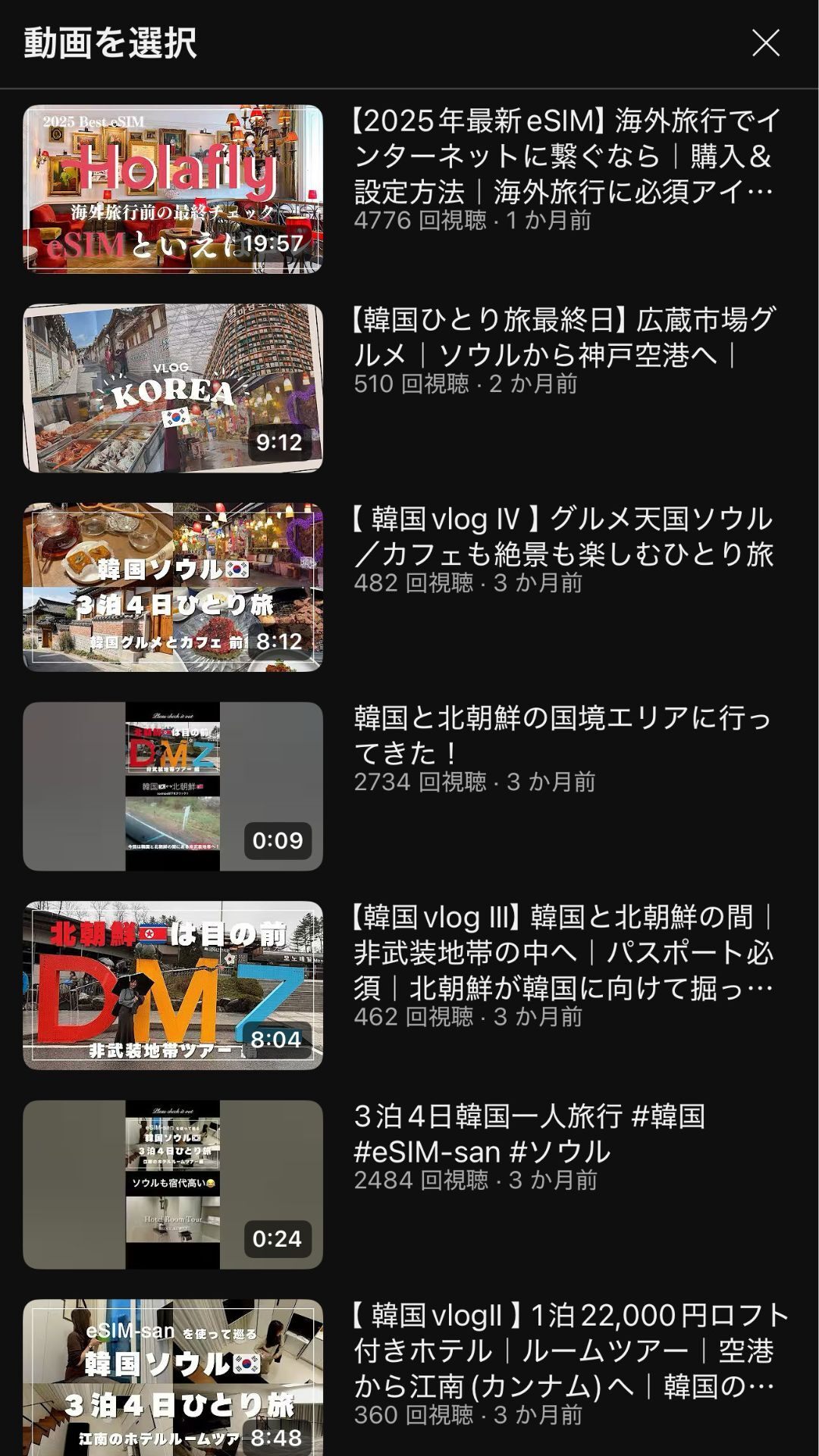The width and height of the screenshot is (819, 1456).
Task: Close the 動画を選択 video picker
Action: (765, 43)
